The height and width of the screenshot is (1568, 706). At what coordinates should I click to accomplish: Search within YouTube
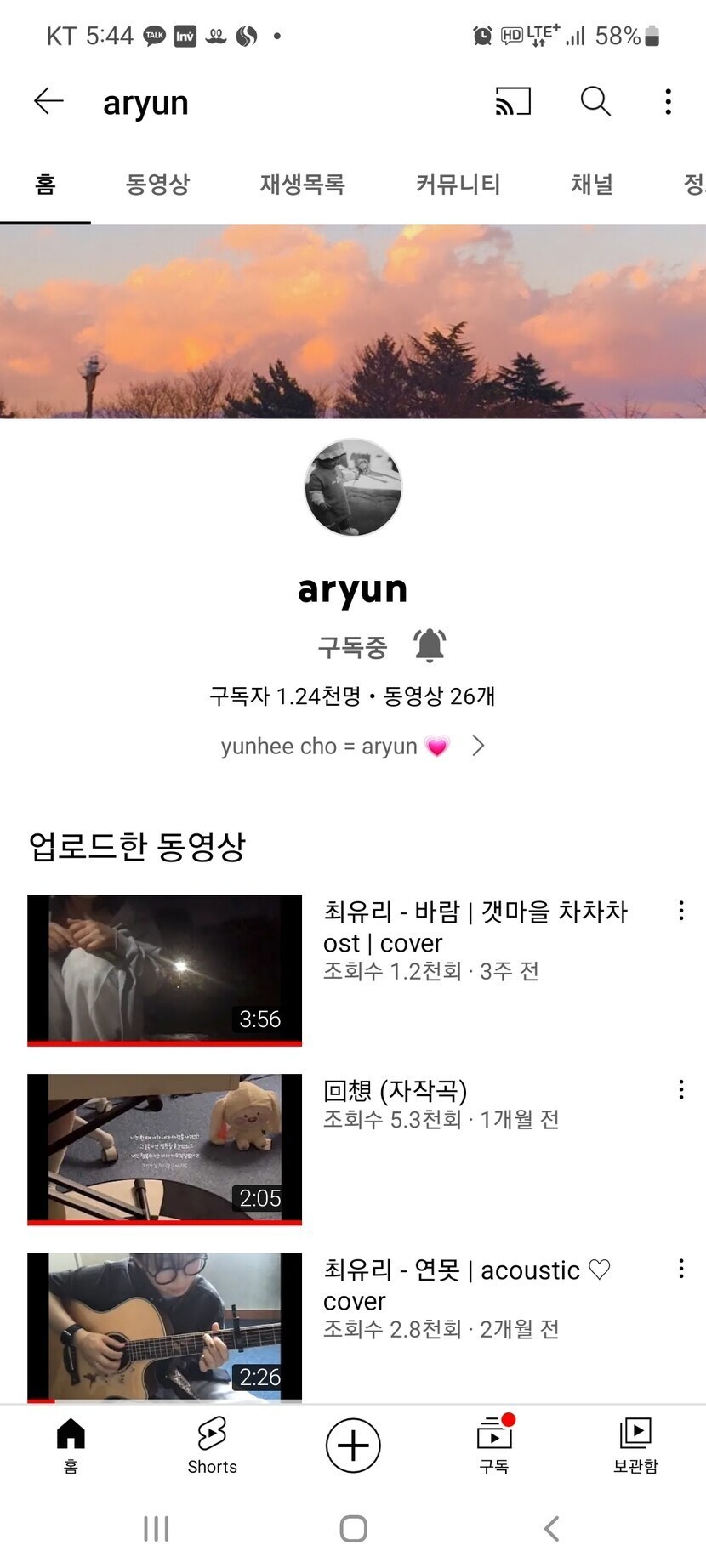[x=595, y=102]
